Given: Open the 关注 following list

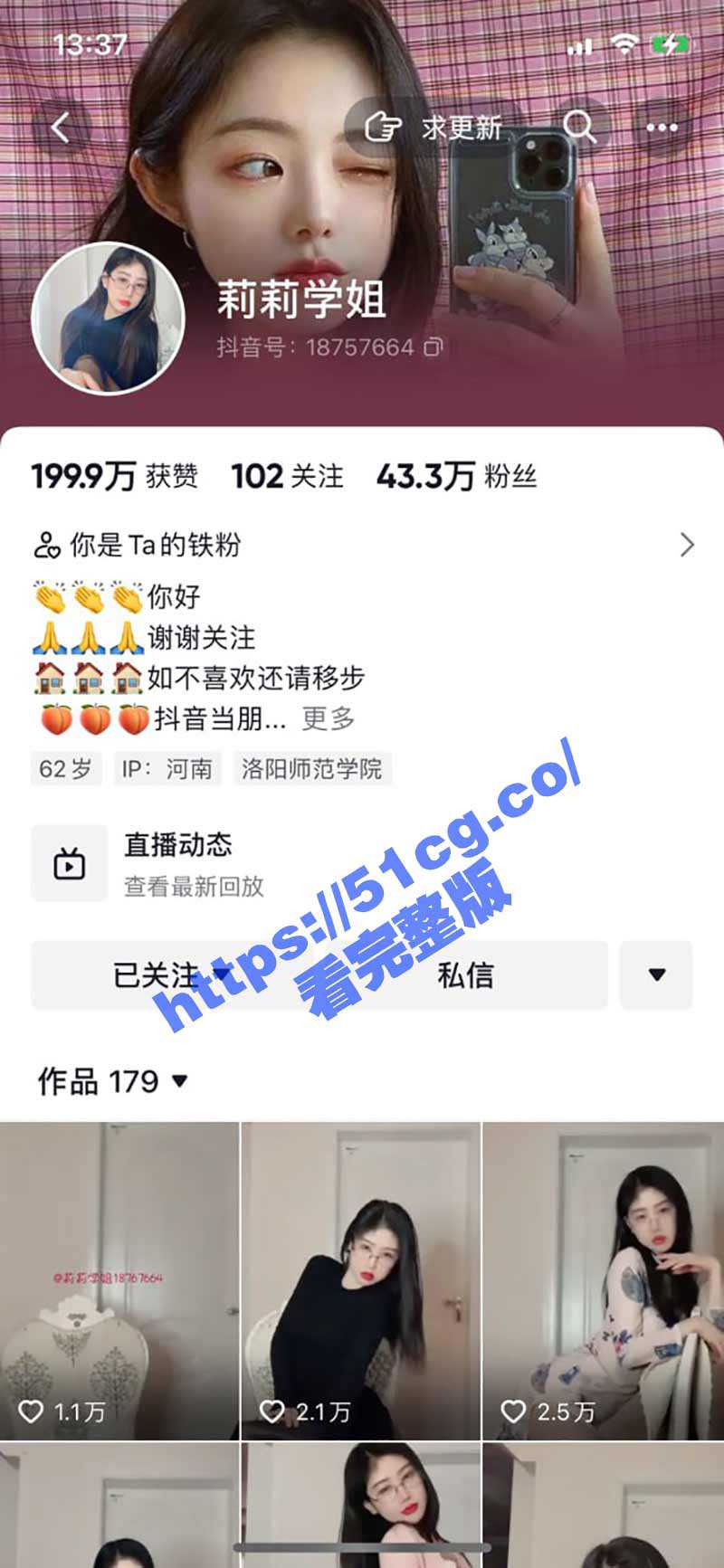Looking at the screenshot, I should pos(288,476).
